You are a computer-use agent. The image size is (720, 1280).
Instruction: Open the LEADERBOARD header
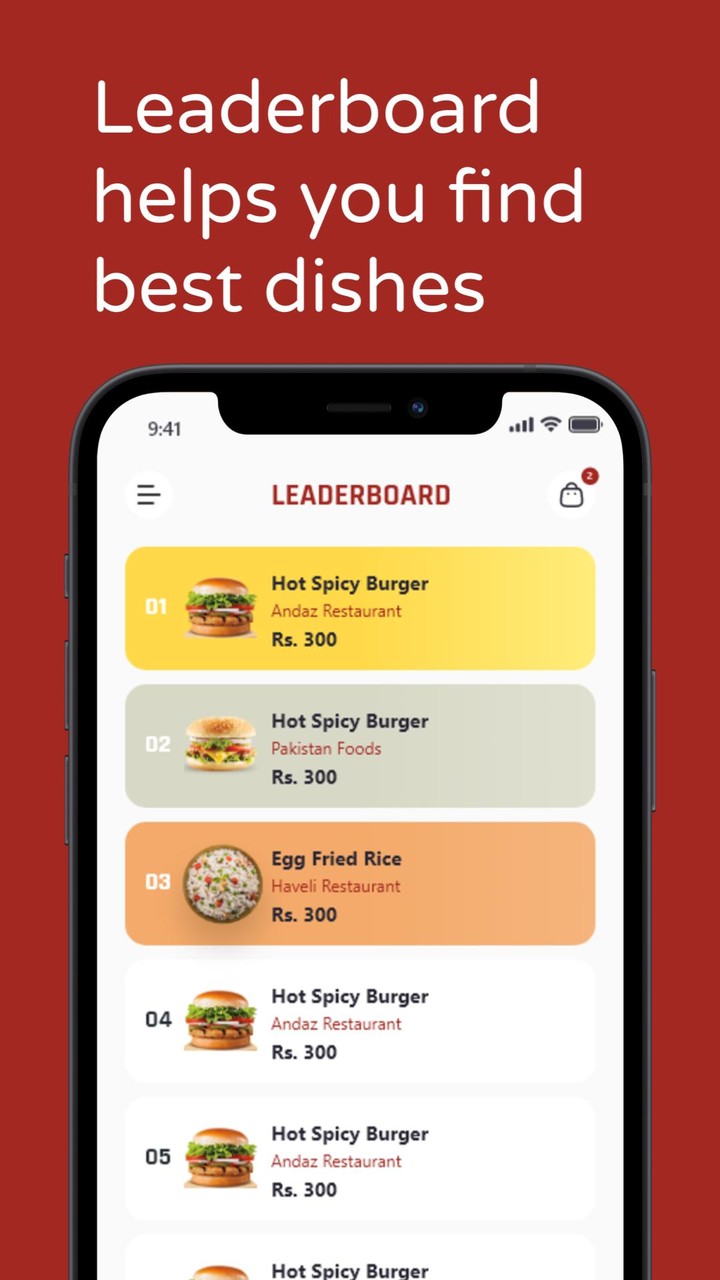[x=362, y=494]
